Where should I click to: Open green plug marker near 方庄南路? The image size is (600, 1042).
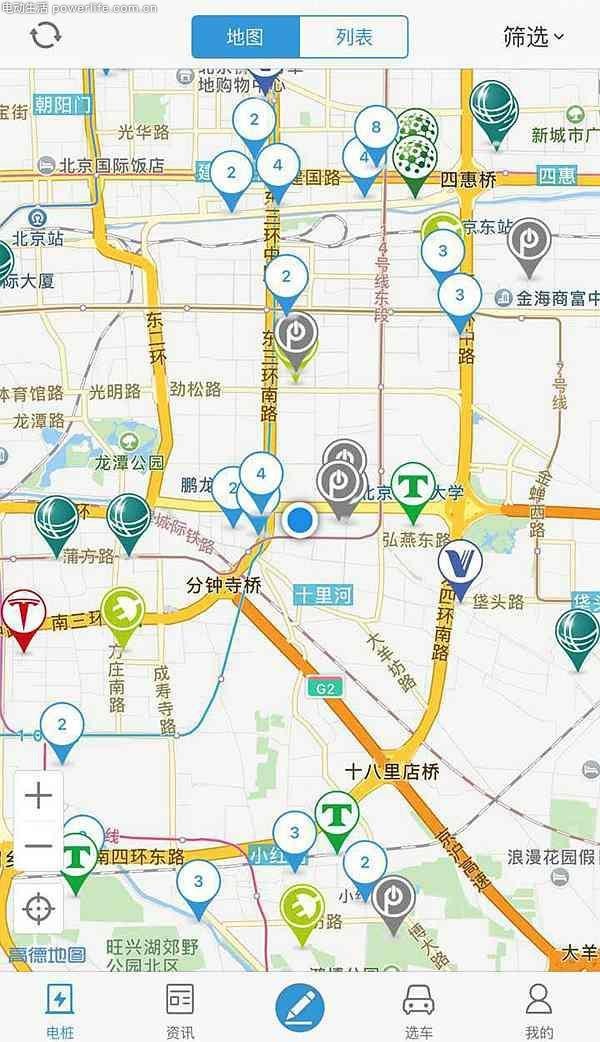point(122,612)
